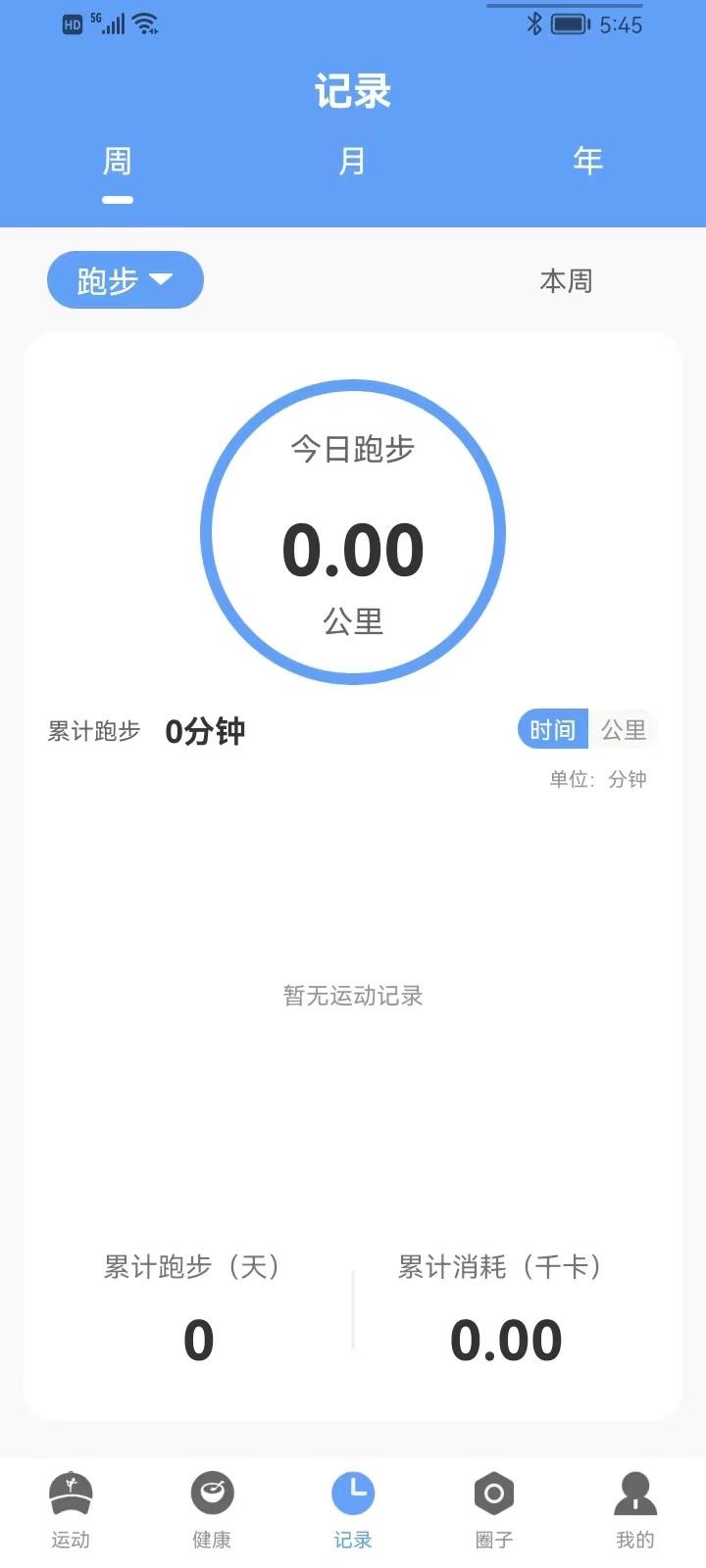Image resolution: width=706 pixels, height=1568 pixels.
Task: Open the 圈子 (Circle) community icon
Action: 493,1493
